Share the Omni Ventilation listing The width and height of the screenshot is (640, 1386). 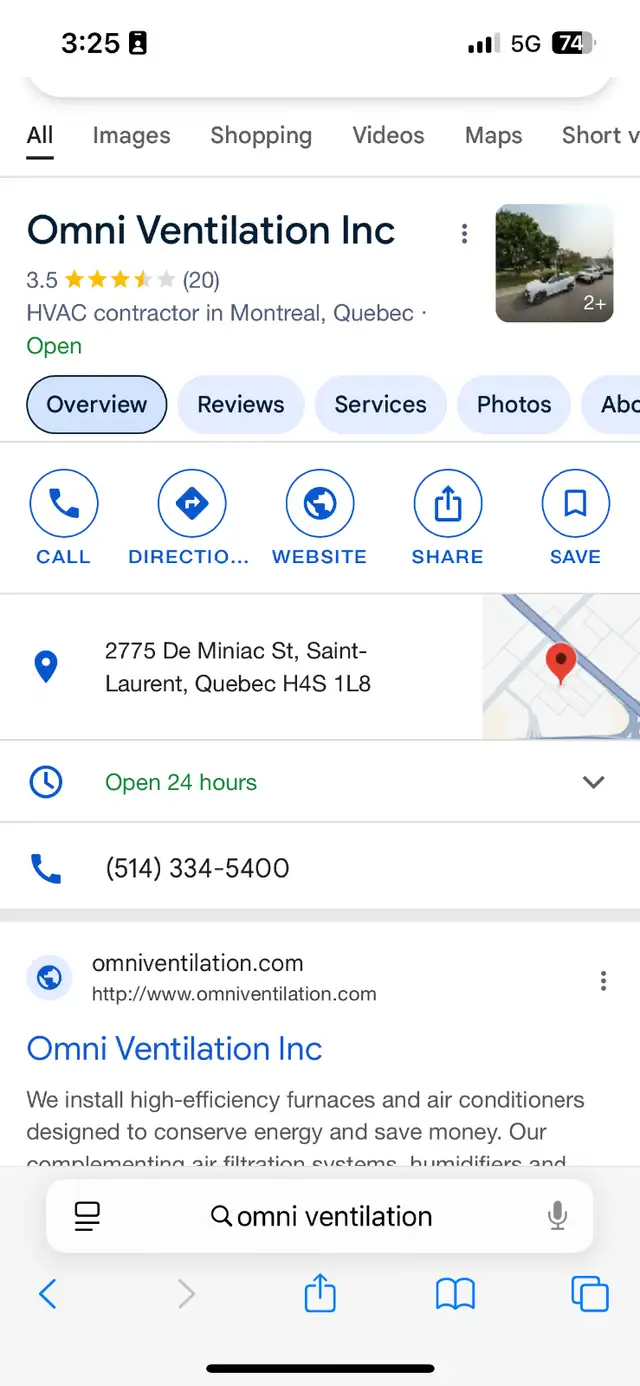448,520
